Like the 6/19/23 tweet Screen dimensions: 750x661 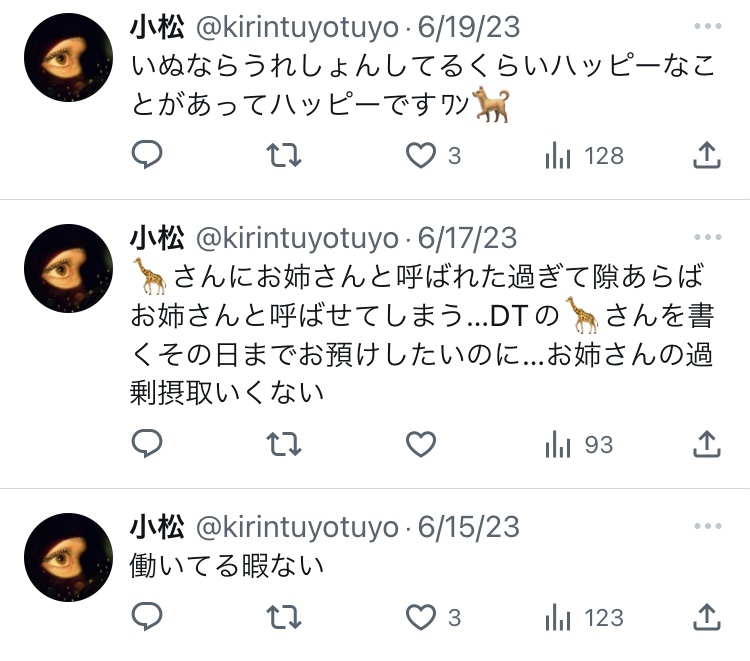422,155
